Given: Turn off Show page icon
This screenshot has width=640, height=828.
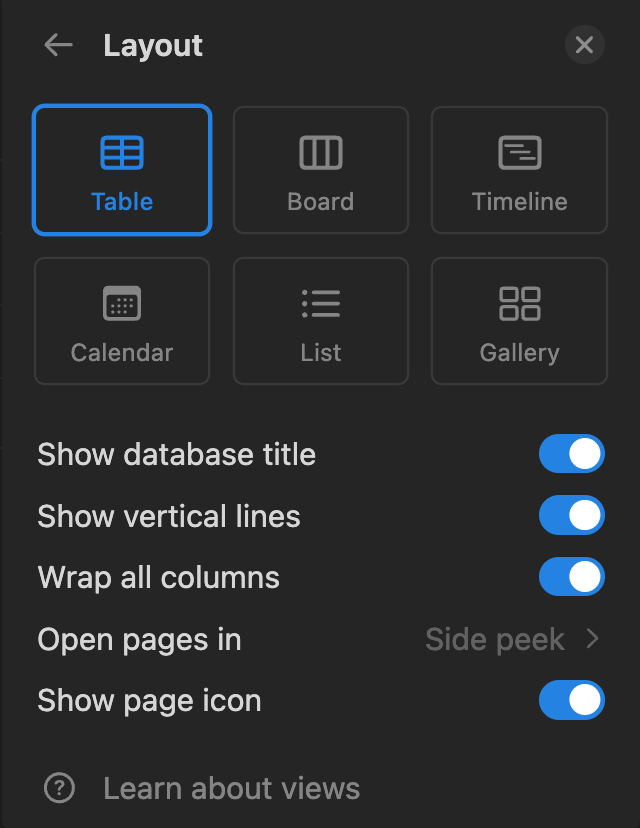Looking at the screenshot, I should point(572,700).
